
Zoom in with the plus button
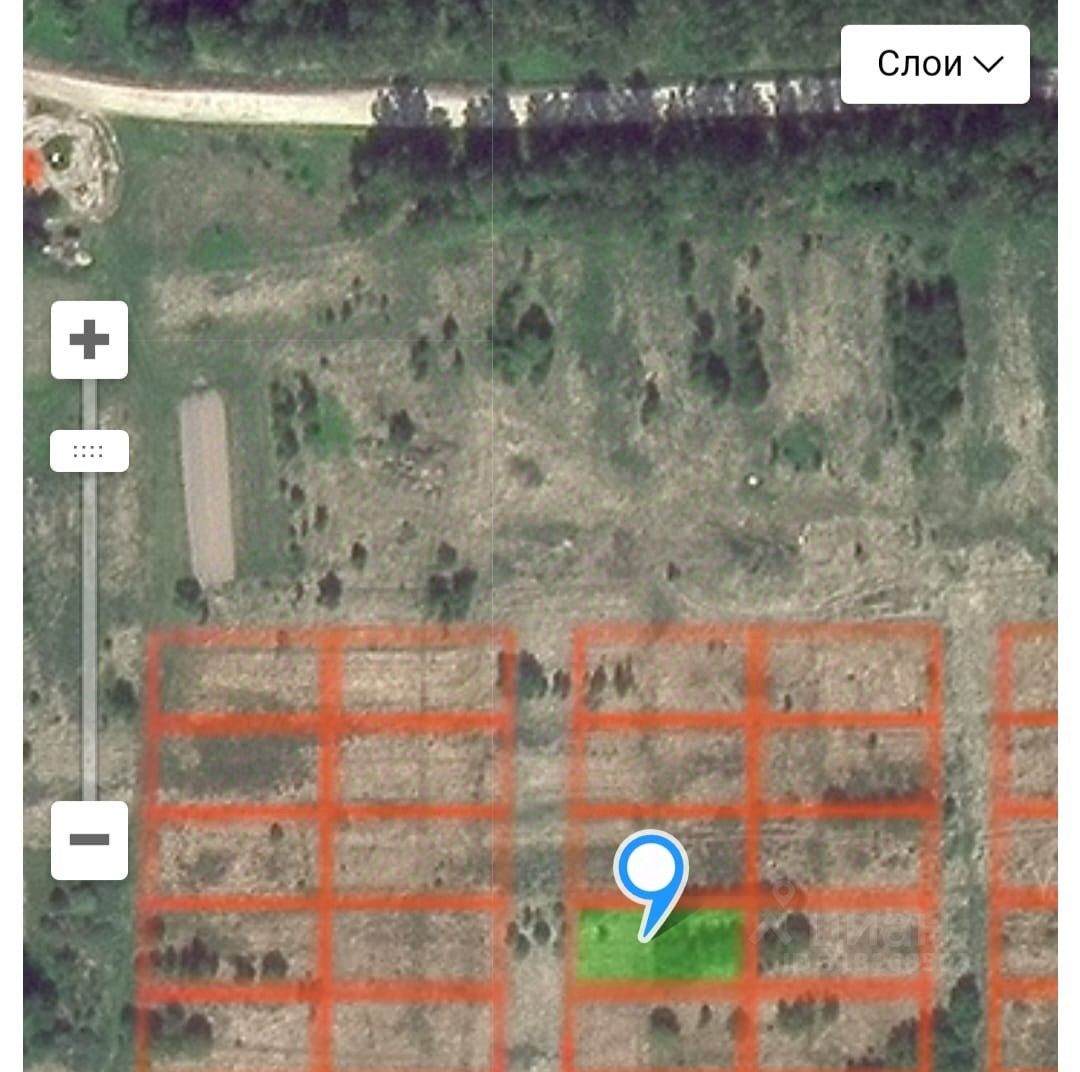pyautogui.click(x=89, y=340)
